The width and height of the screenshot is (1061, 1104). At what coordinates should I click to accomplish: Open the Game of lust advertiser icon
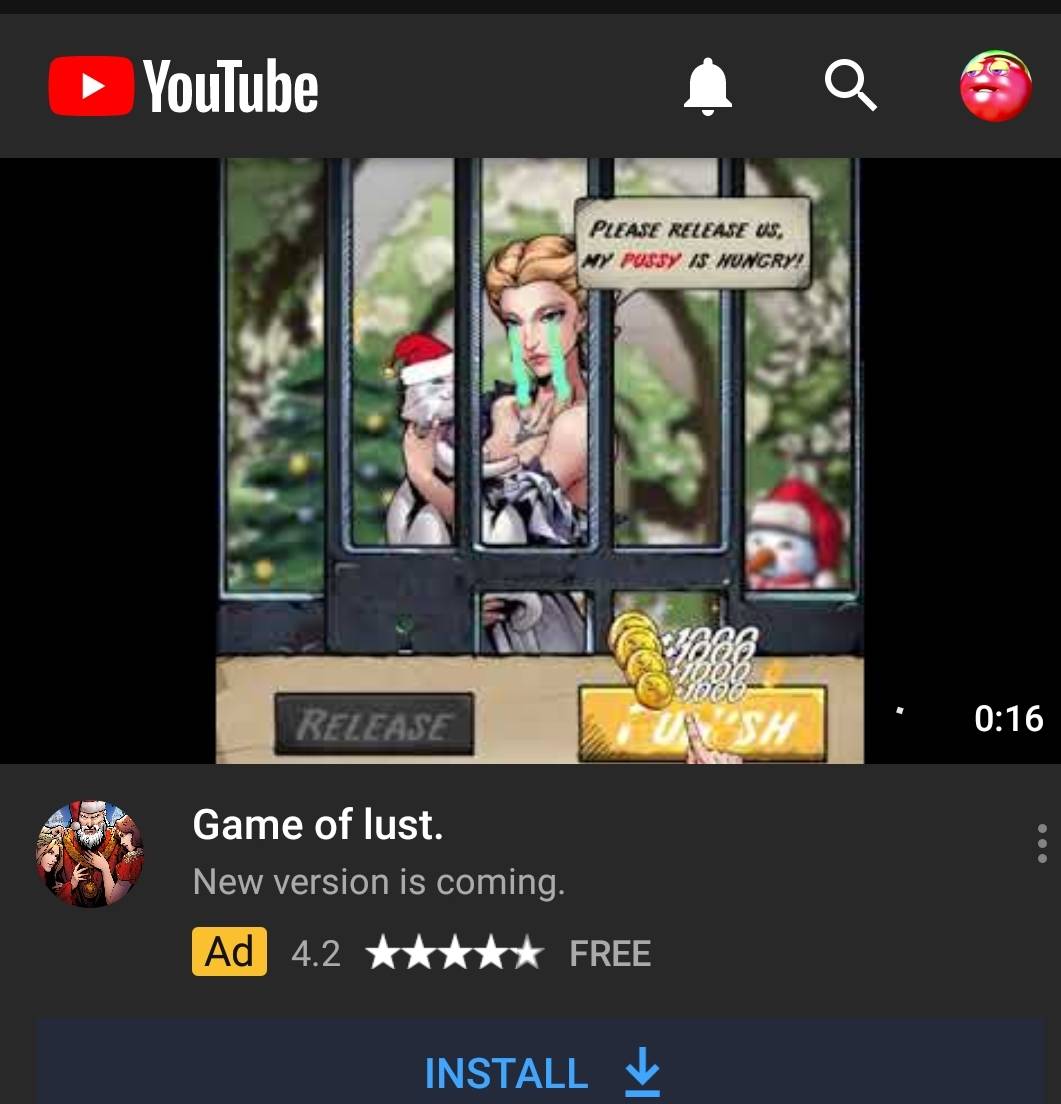[90, 853]
